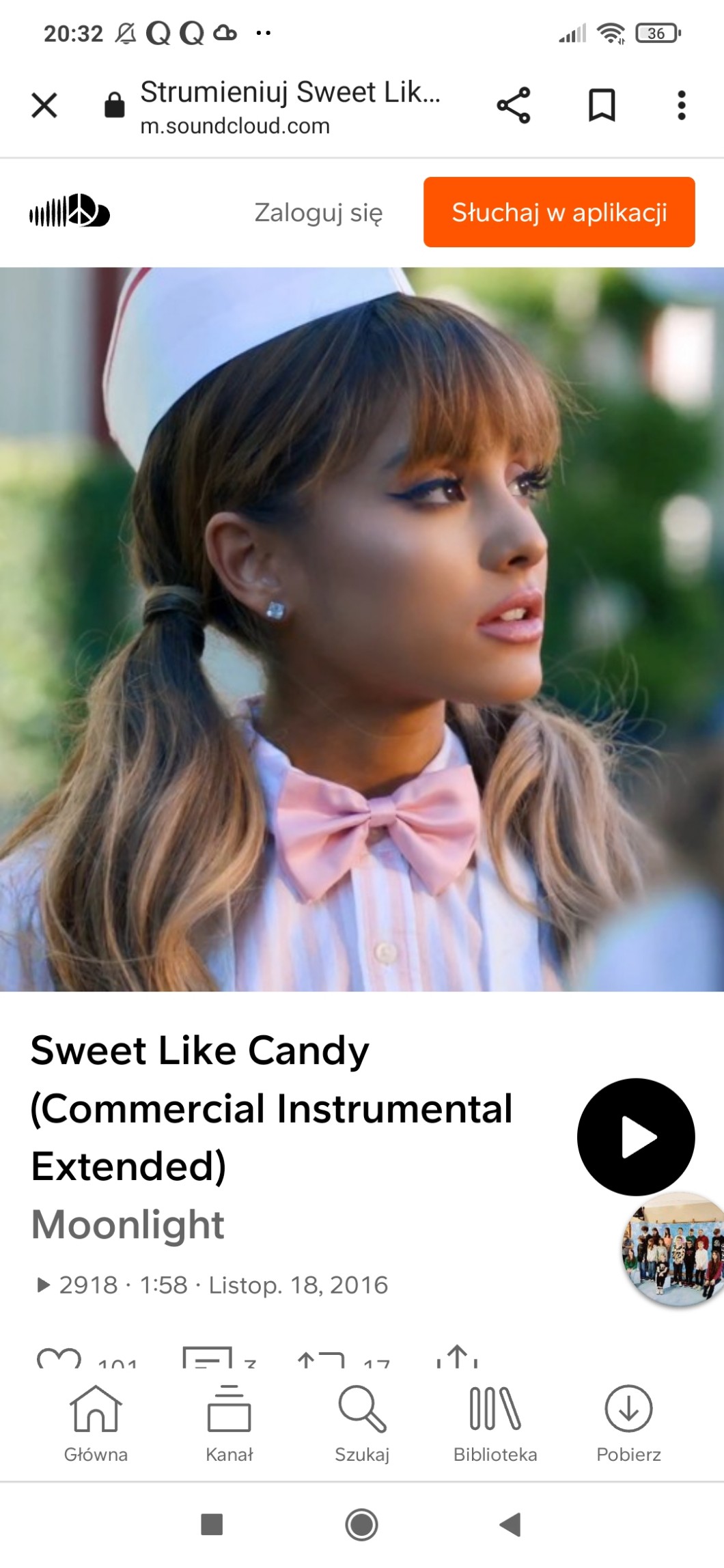Image resolution: width=724 pixels, height=1568 pixels.
Task: Open the Moonlight artist profile
Action: tap(128, 1224)
